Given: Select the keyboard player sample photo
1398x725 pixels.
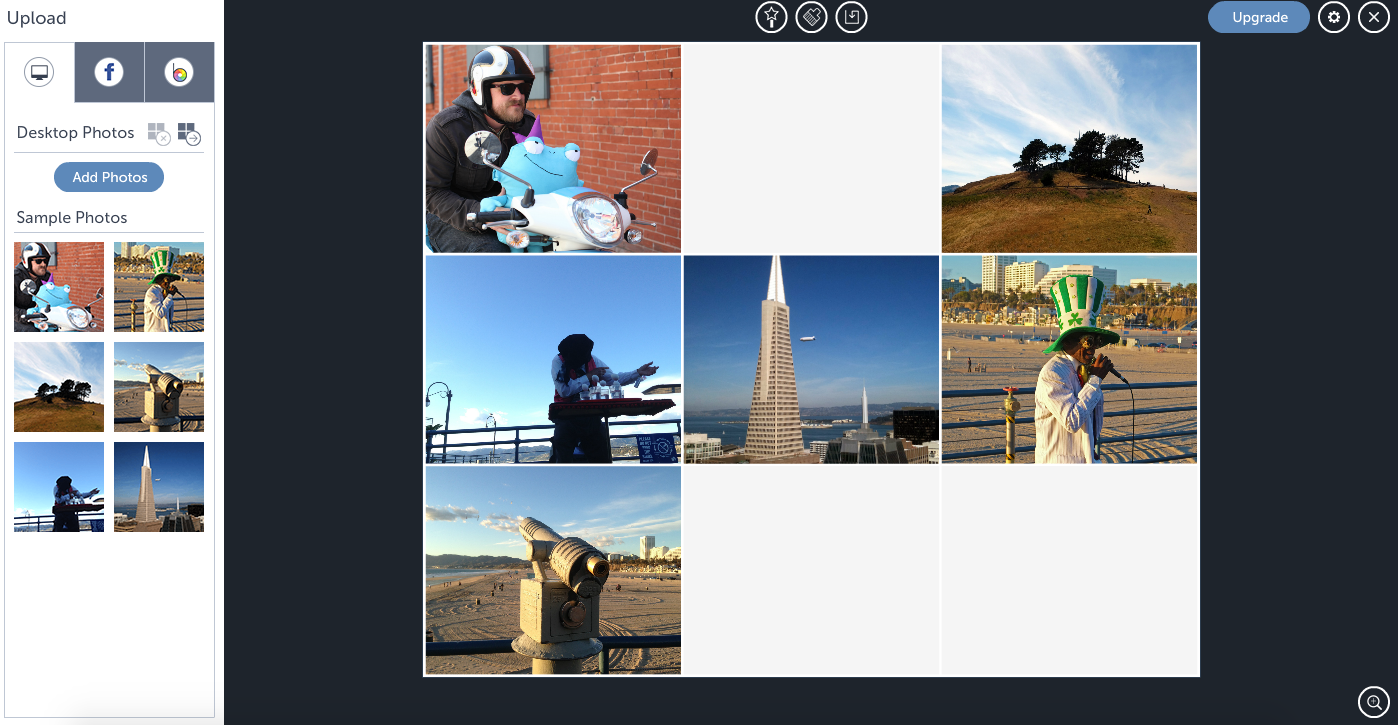Looking at the screenshot, I should click(59, 487).
